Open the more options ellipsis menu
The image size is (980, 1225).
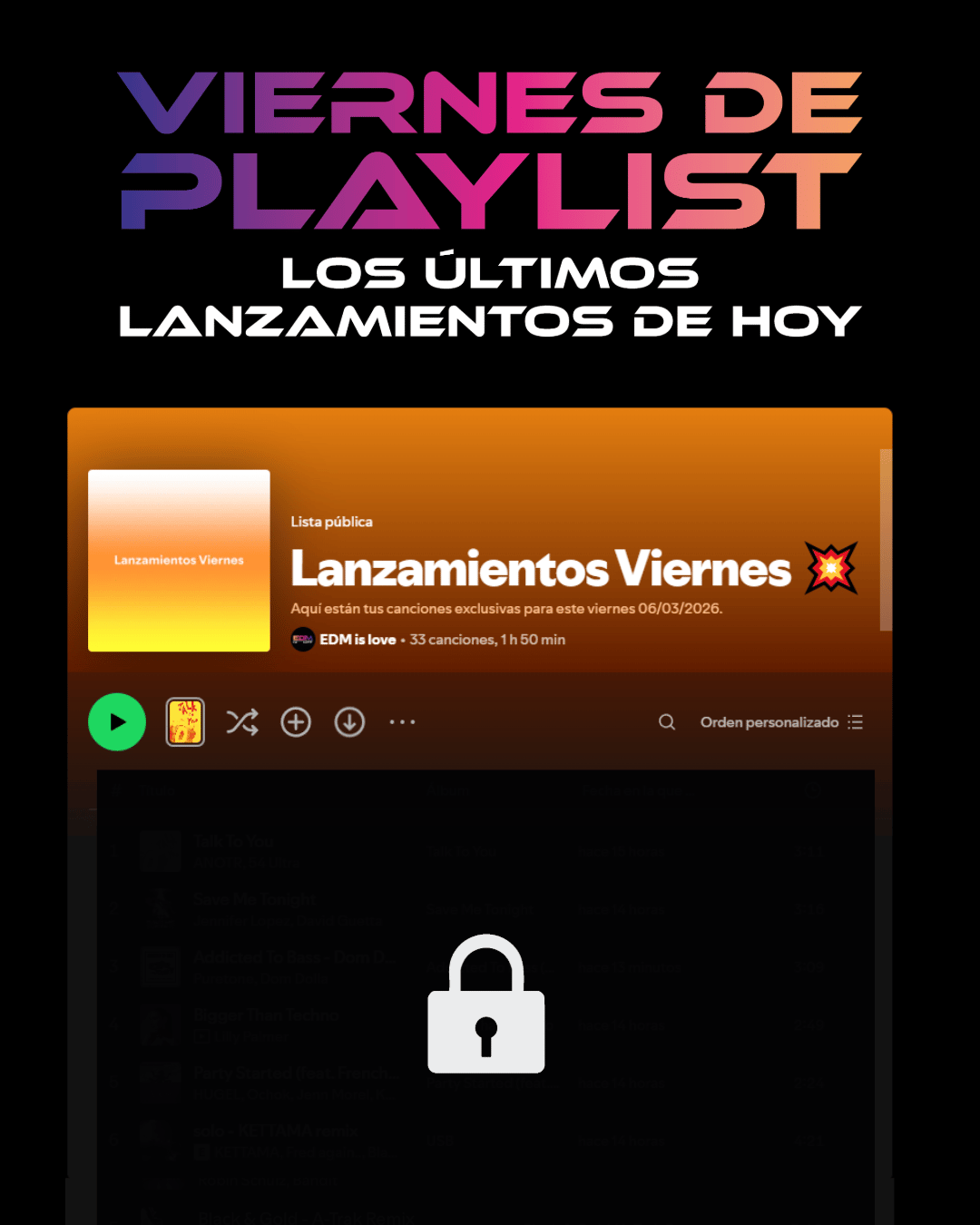[x=402, y=721]
